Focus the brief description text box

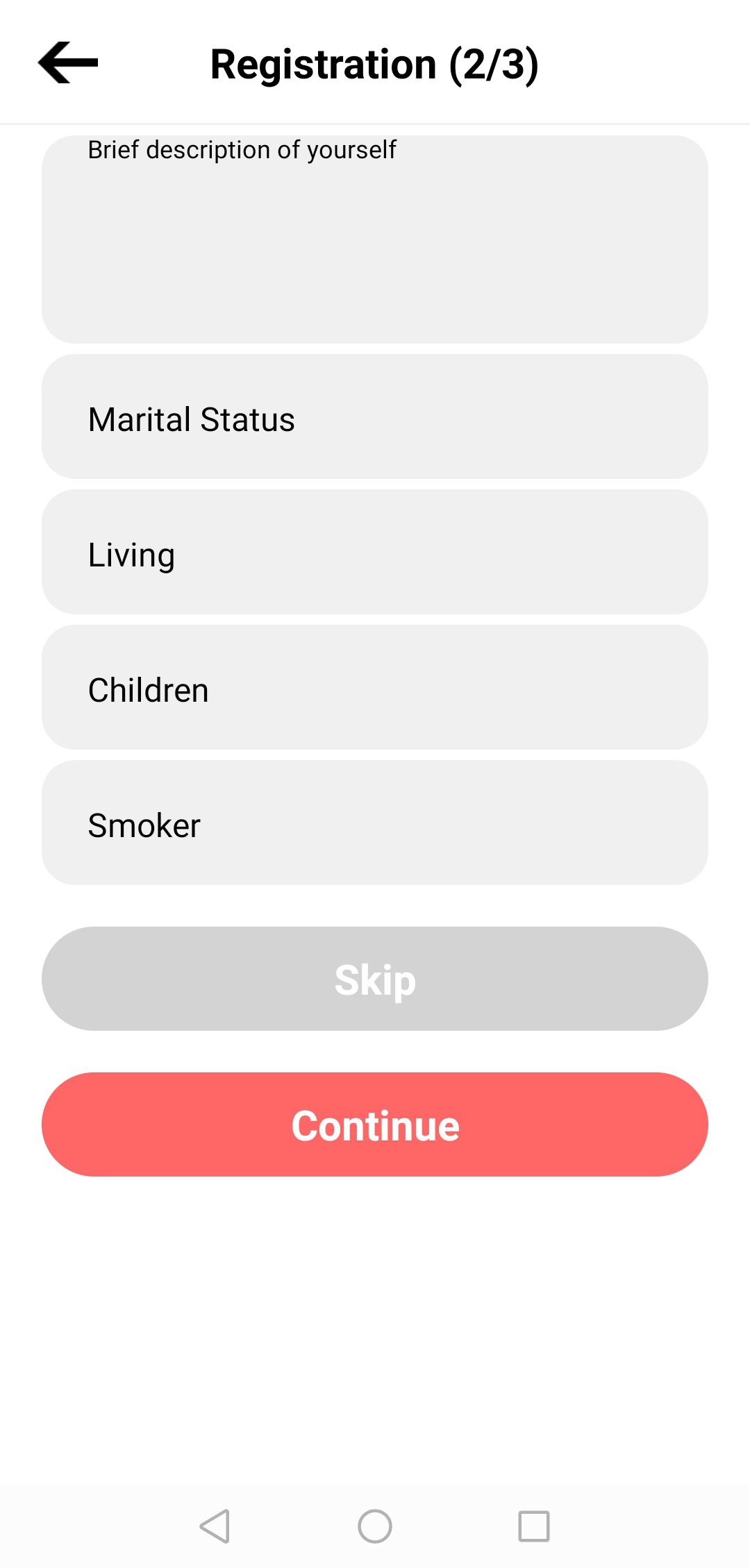pos(375,239)
